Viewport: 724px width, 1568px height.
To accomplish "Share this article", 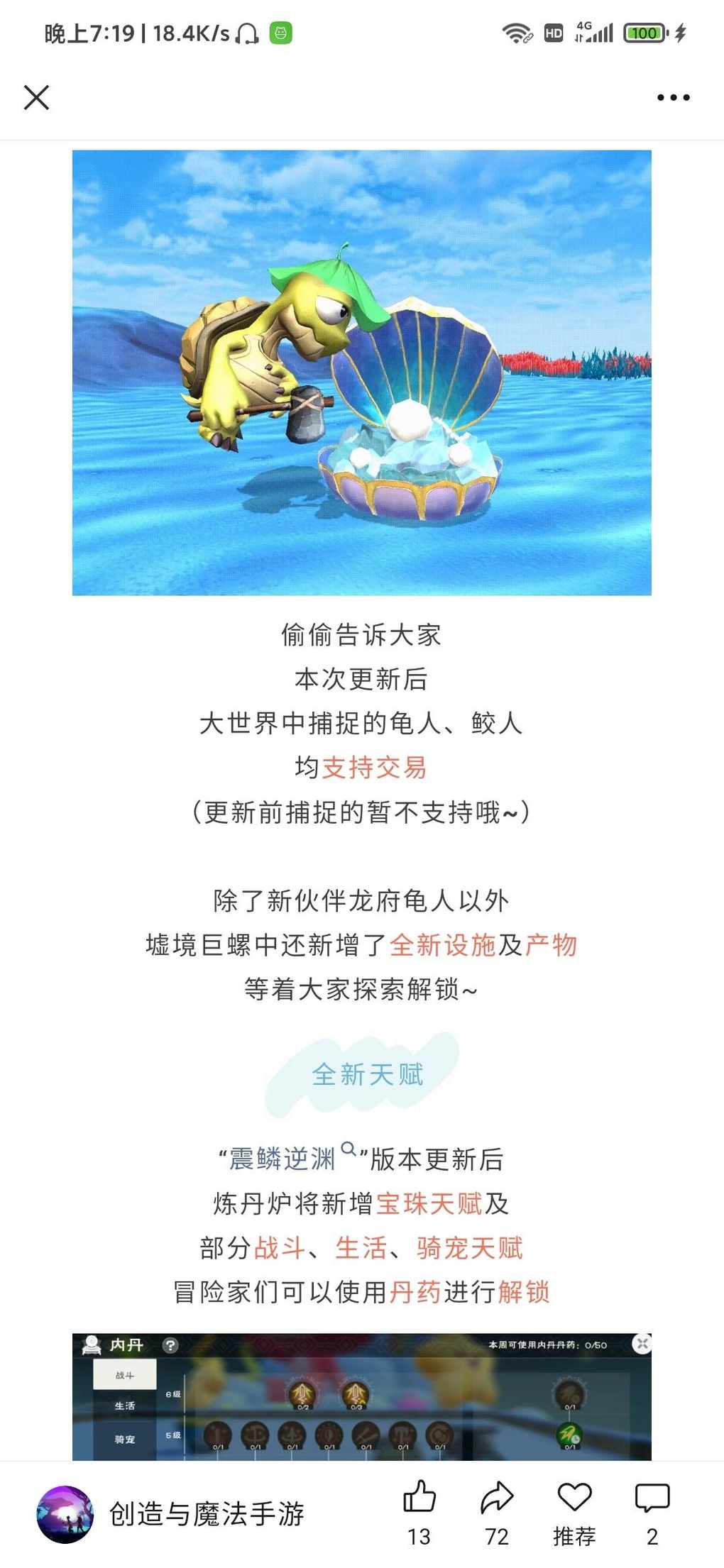I will click(x=497, y=1498).
